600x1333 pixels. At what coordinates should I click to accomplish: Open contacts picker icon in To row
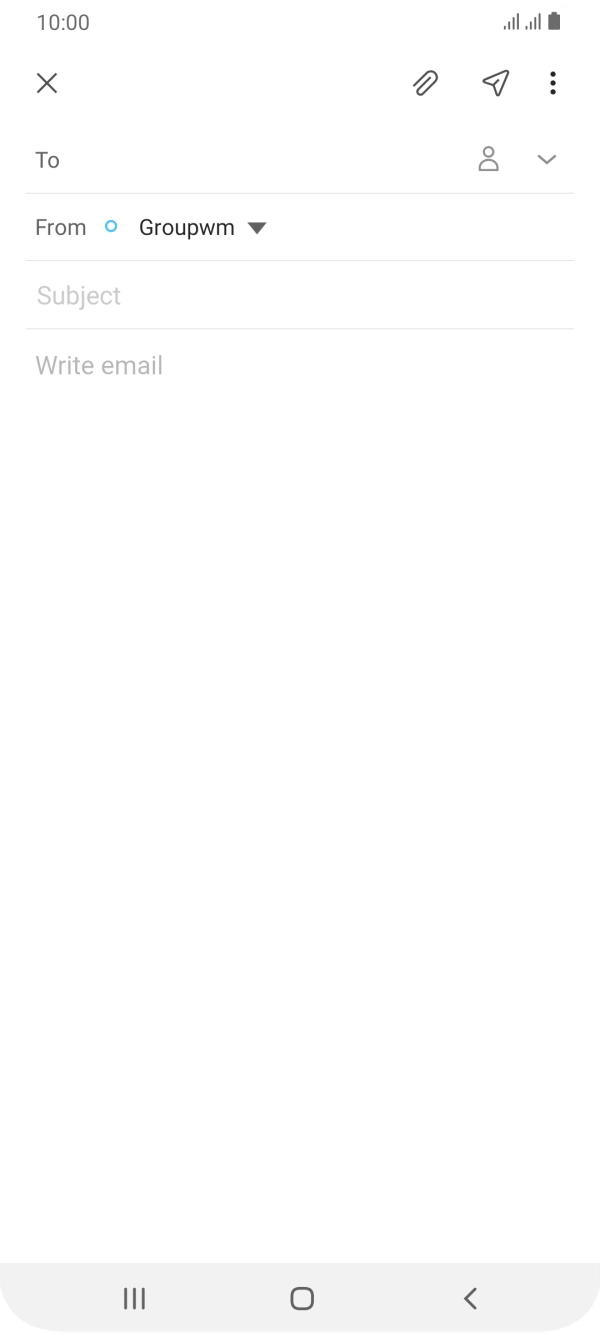pos(488,160)
